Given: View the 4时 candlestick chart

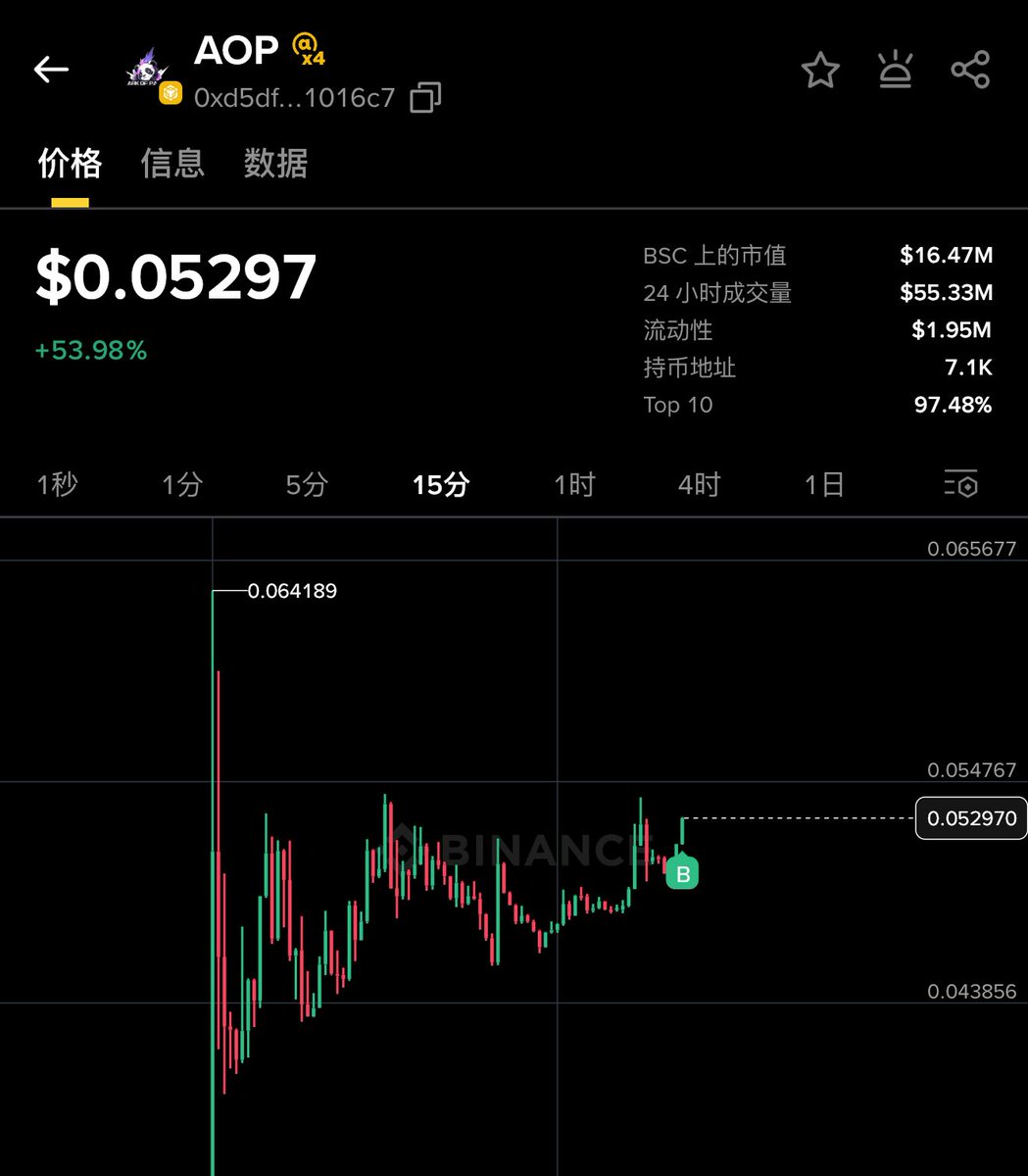Looking at the screenshot, I should click(699, 484).
